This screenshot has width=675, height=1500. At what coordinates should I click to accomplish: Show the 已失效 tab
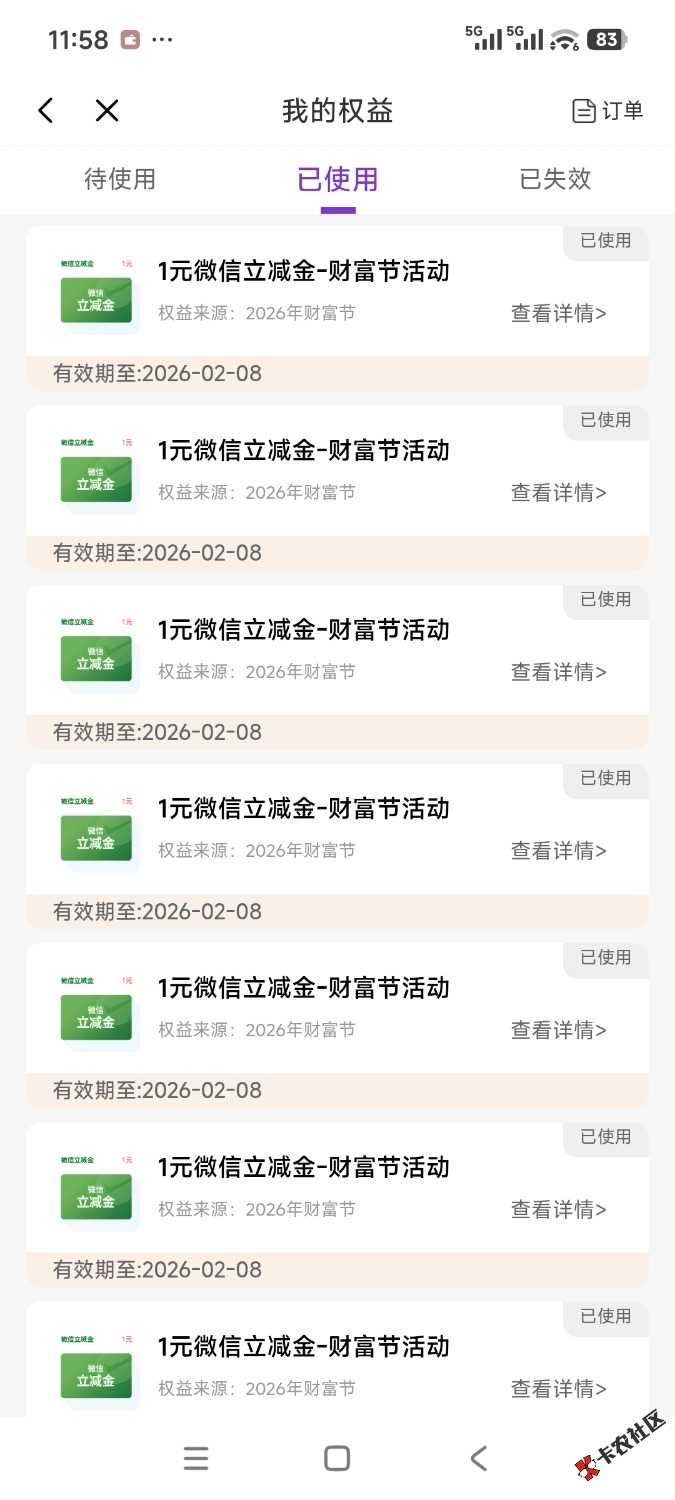[x=555, y=180]
